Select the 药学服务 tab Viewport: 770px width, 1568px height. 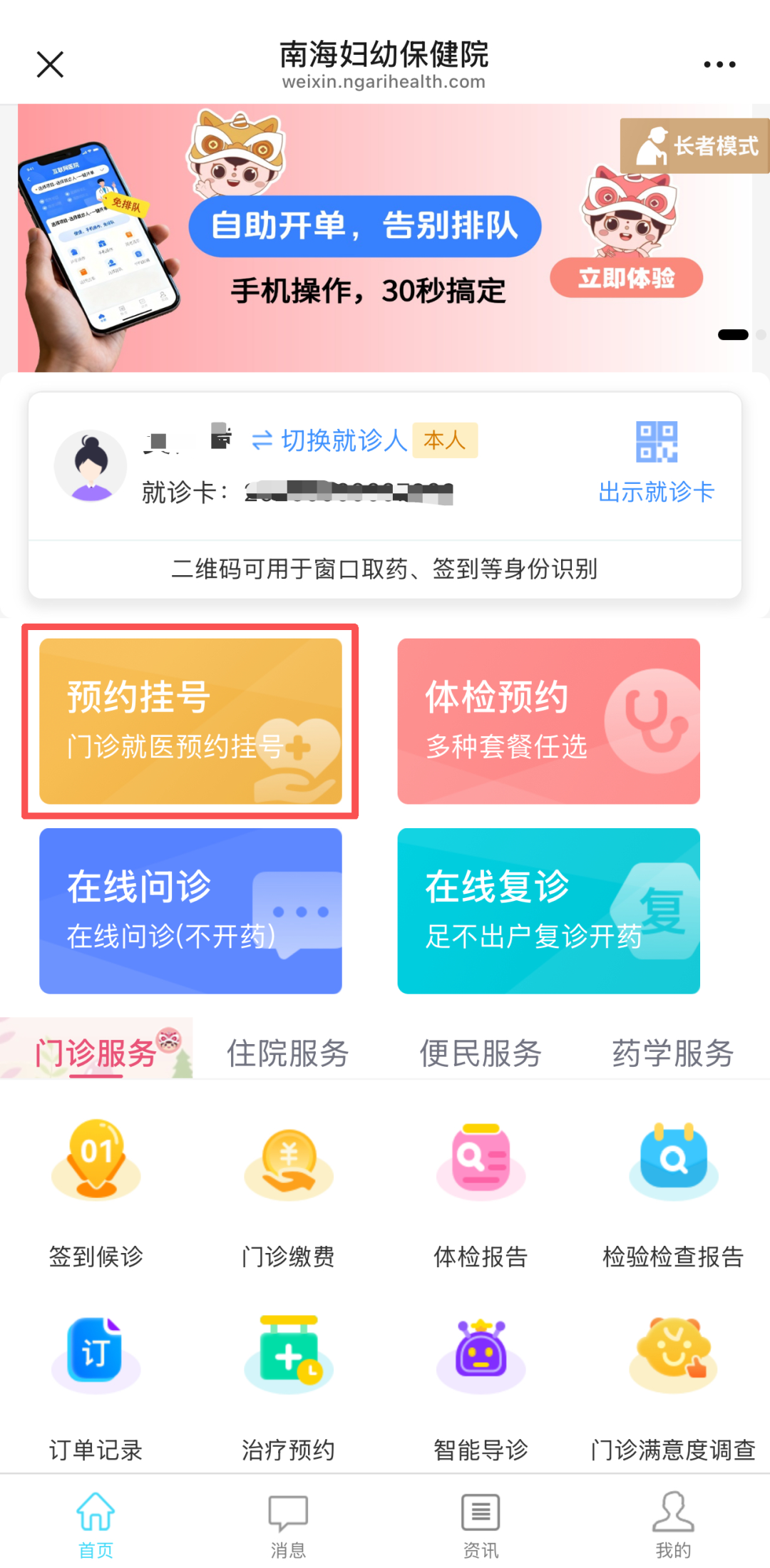pyautogui.click(x=673, y=1053)
